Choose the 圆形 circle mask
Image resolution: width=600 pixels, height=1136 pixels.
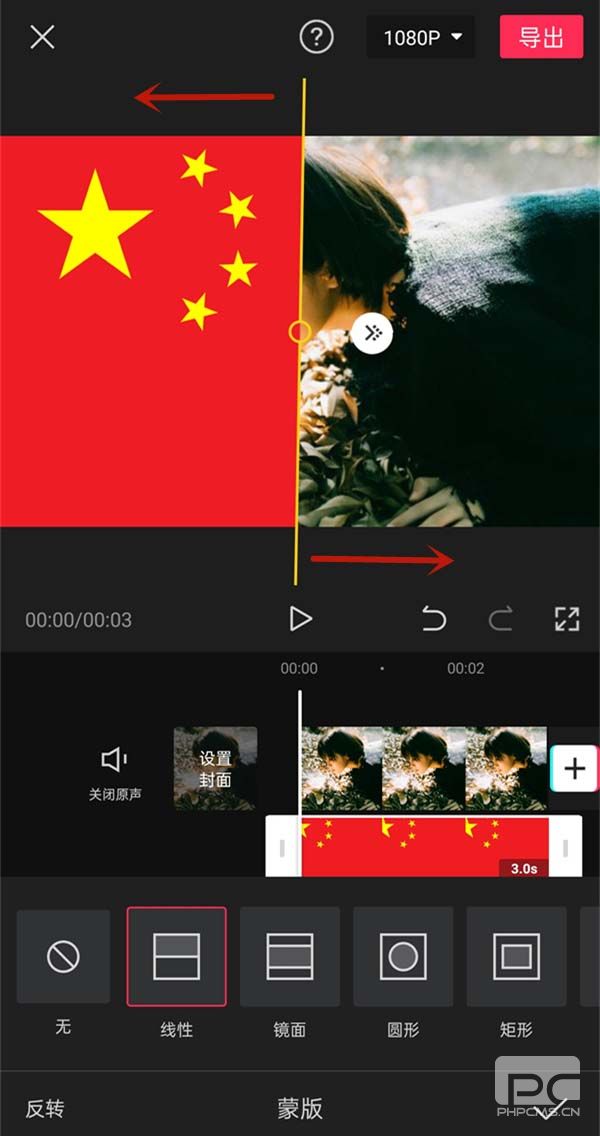pyautogui.click(x=403, y=957)
